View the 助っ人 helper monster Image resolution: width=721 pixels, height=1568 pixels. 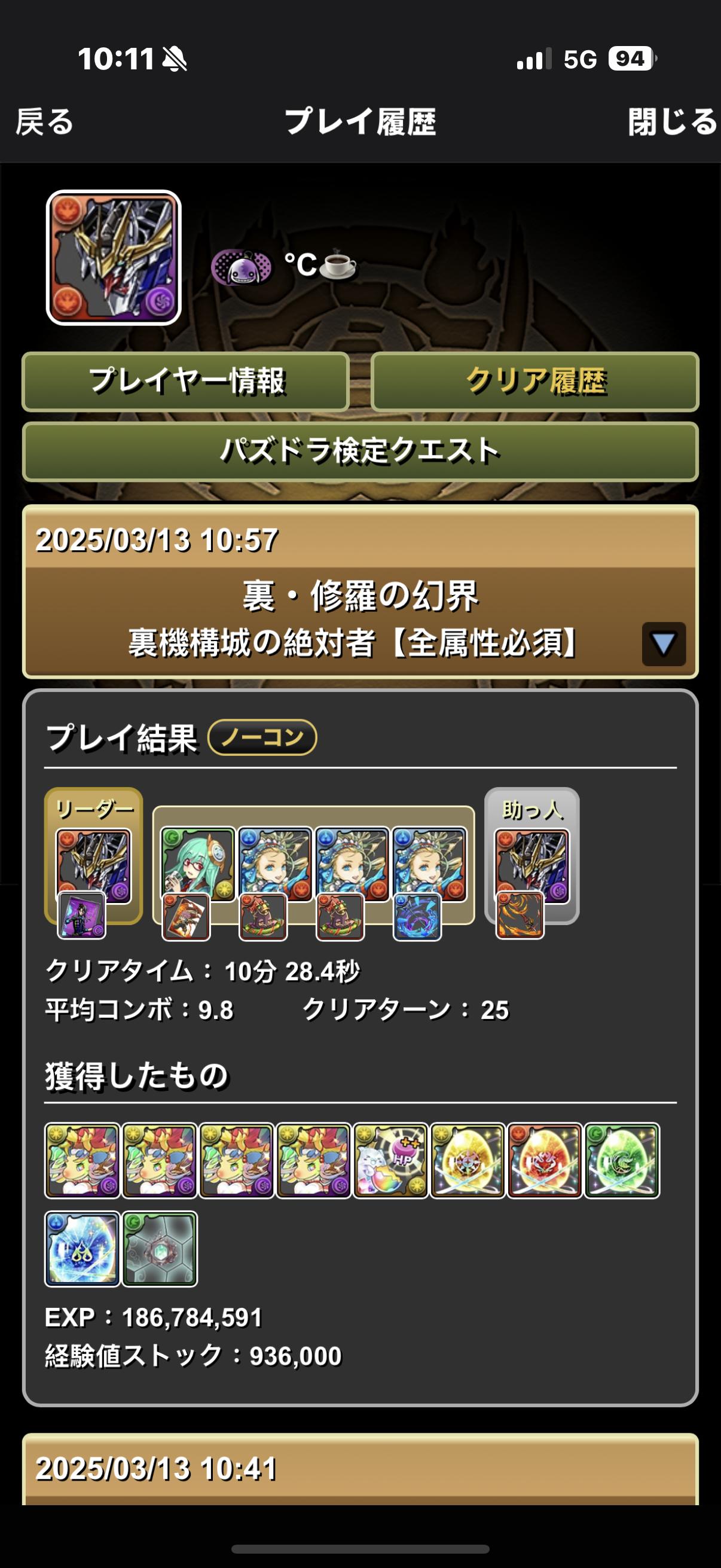[x=531, y=865]
